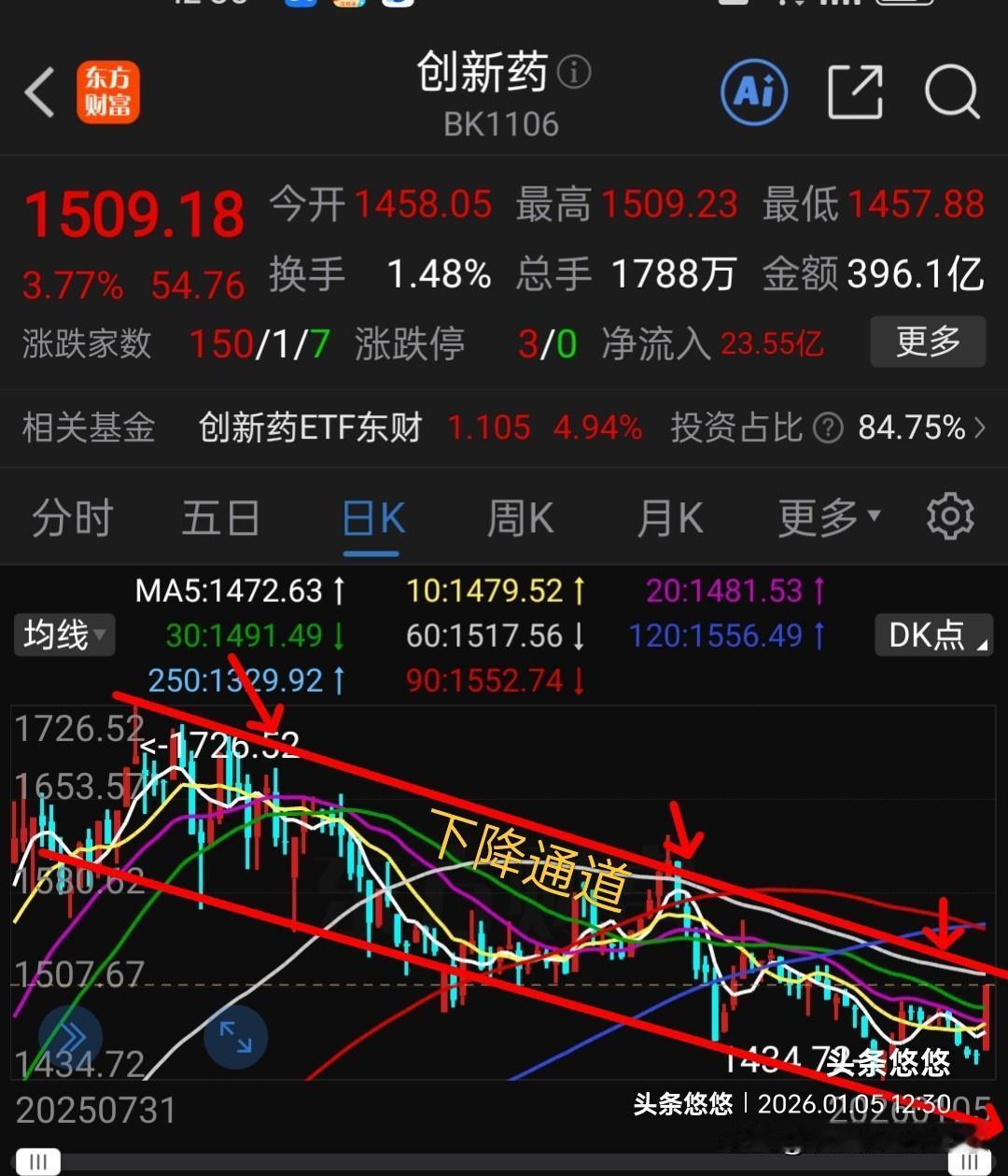Tap the share/export icon
Image resolution: width=1008 pixels, height=1176 pixels.
855,92
